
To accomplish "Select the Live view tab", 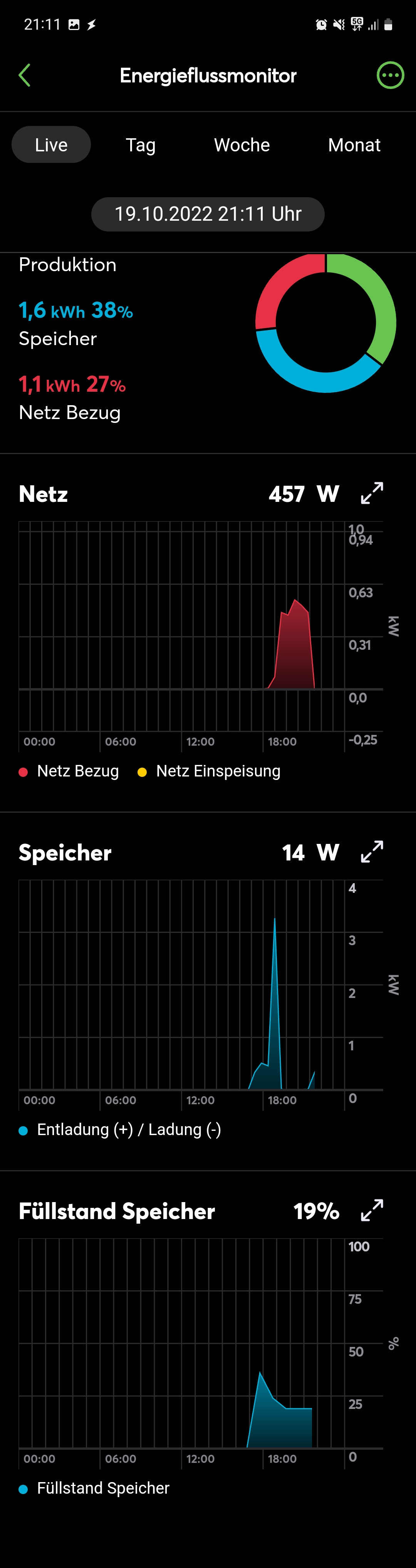I will click(51, 145).
